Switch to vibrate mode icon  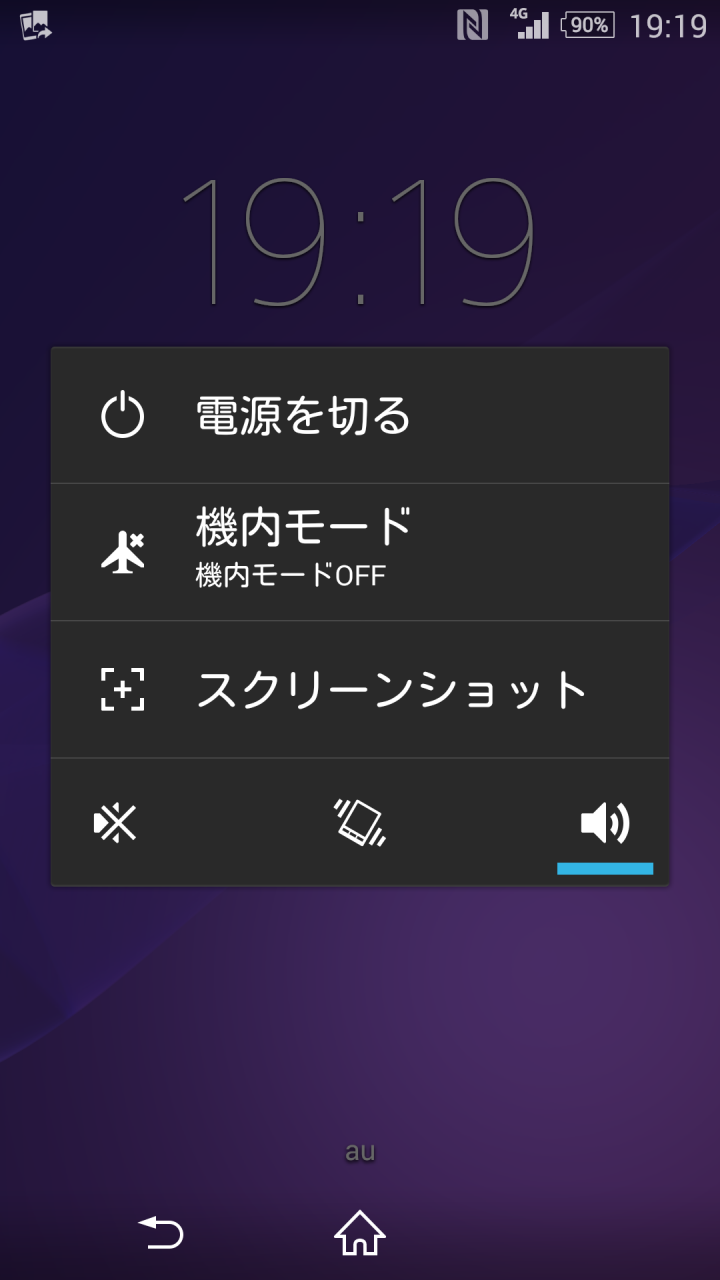[x=360, y=822]
